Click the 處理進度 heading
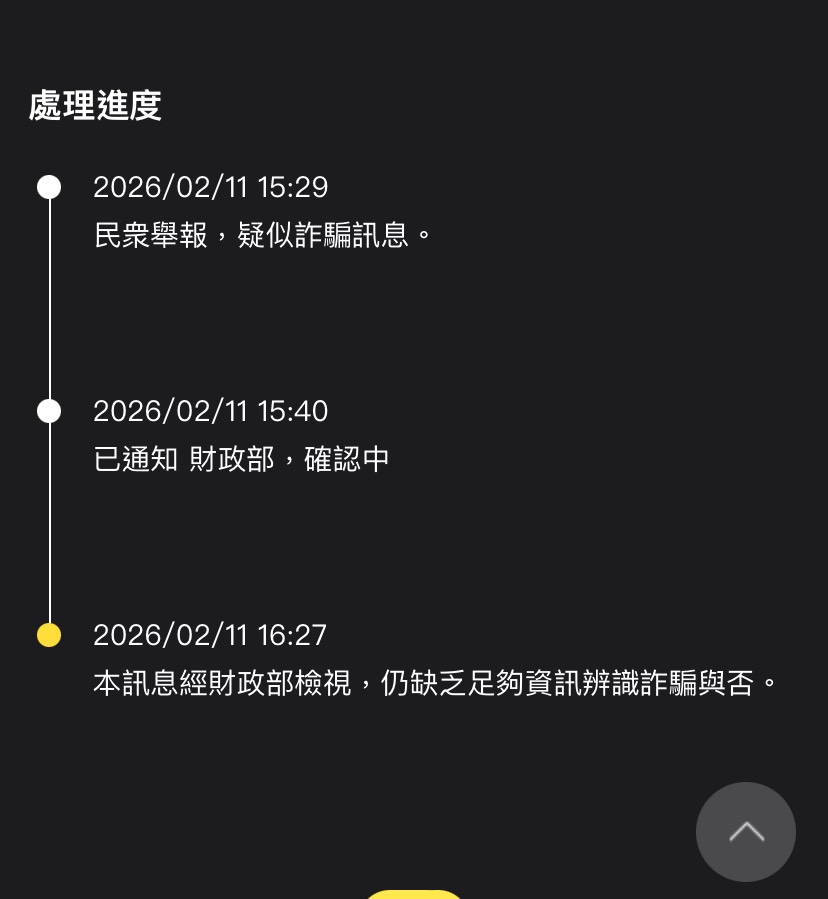 (x=94, y=106)
